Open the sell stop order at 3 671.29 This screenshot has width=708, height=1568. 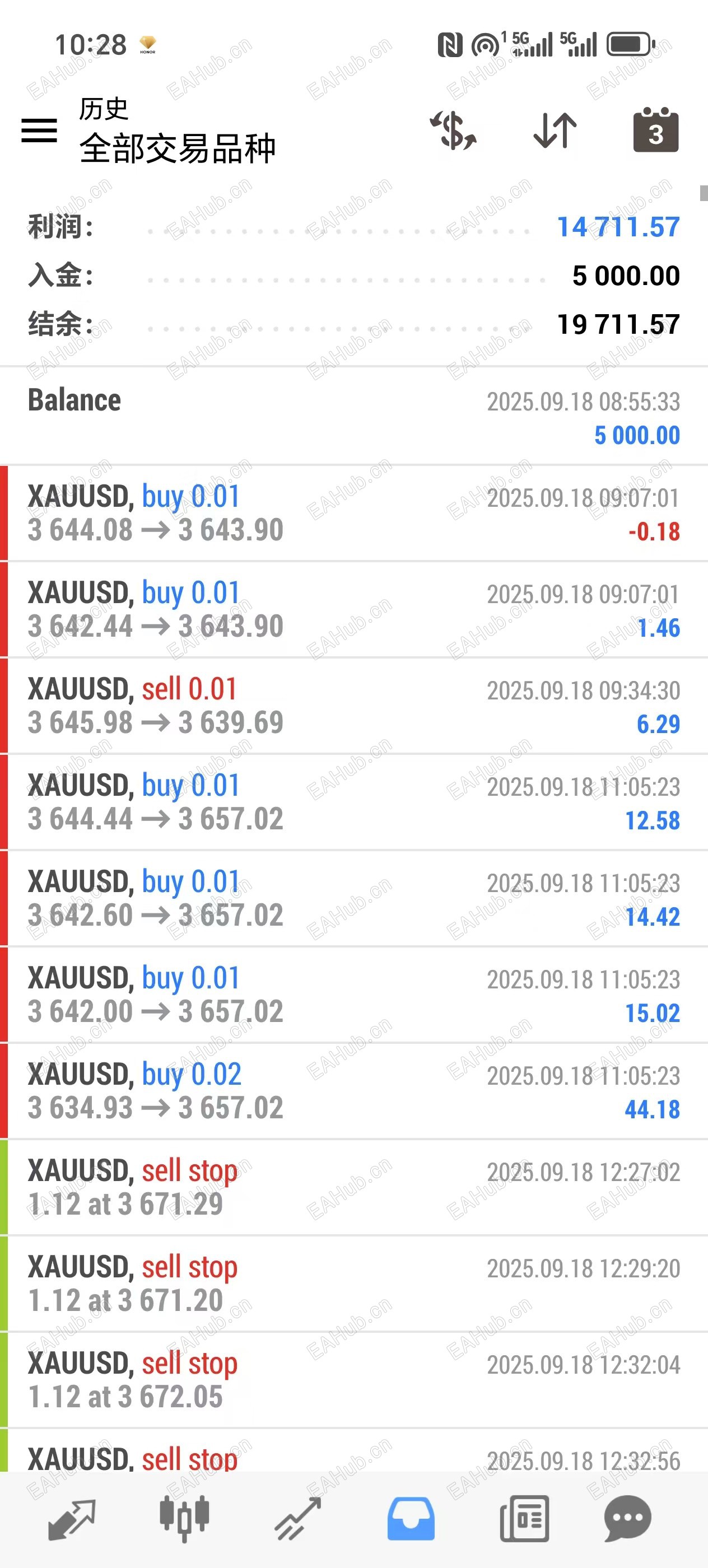click(353, 1187)
